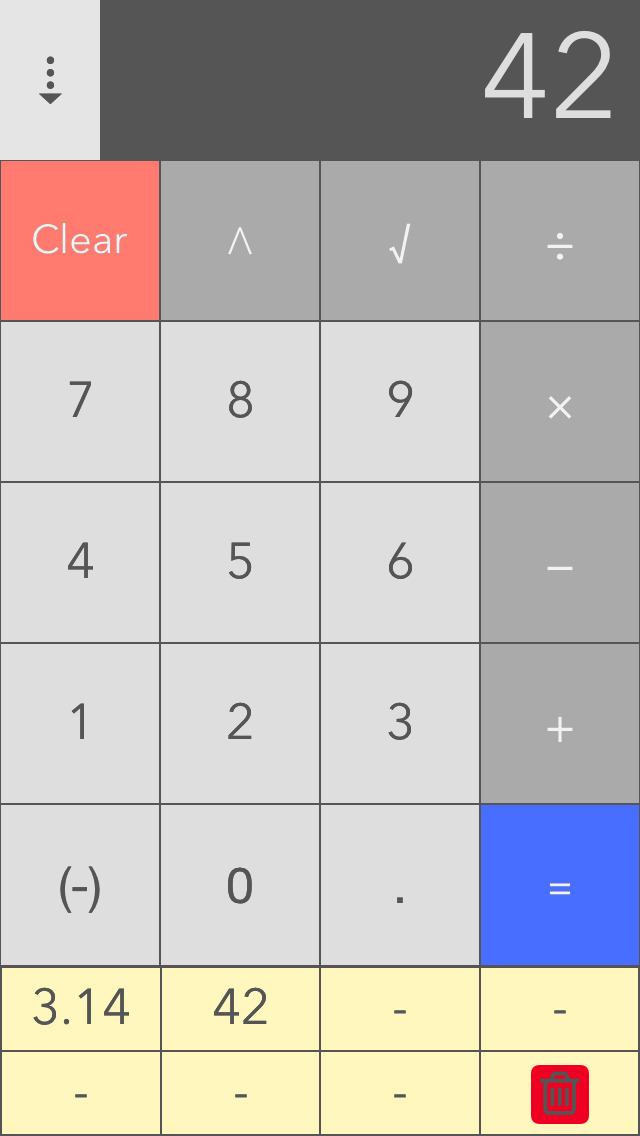Enter the digit 9

click(400, 402)
